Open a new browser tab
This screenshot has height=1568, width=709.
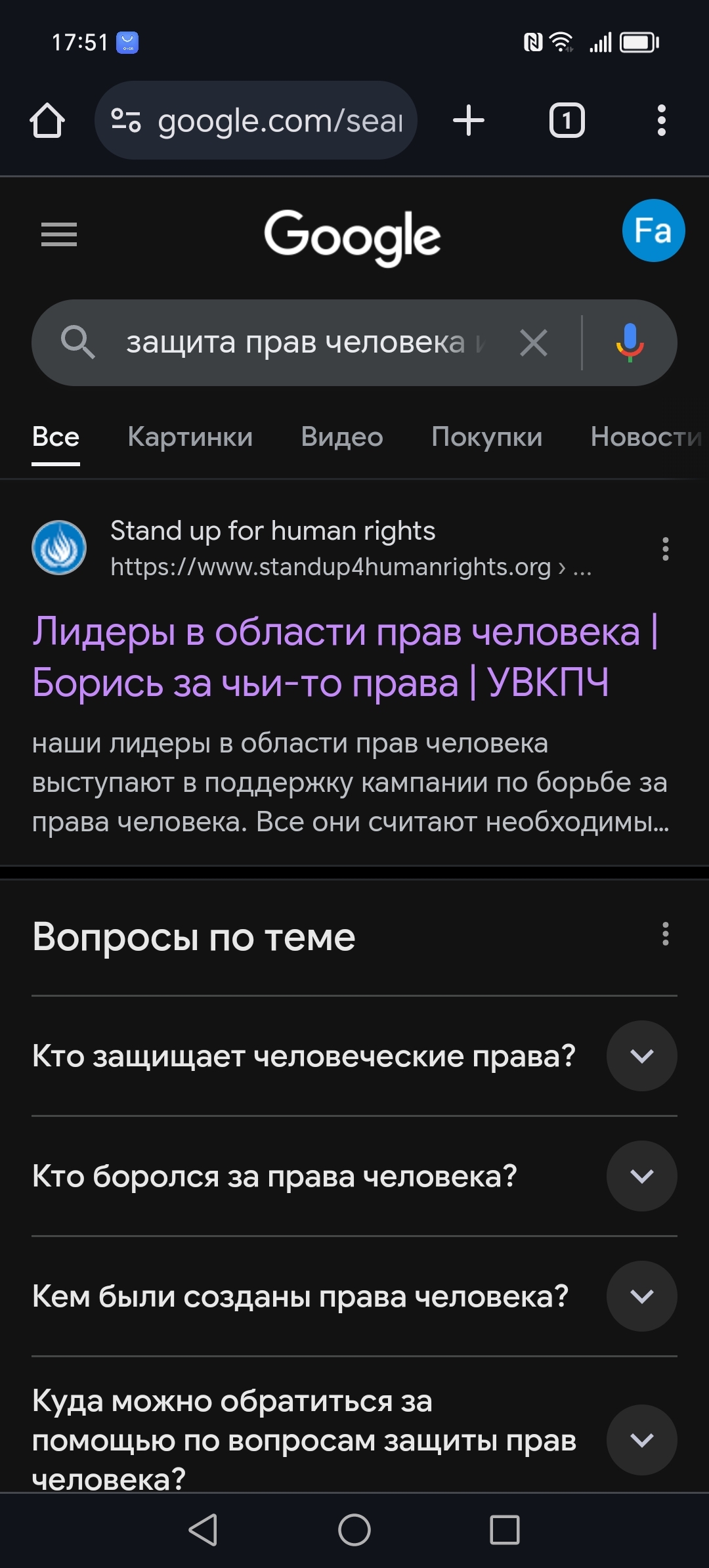(x=469, y=121)
